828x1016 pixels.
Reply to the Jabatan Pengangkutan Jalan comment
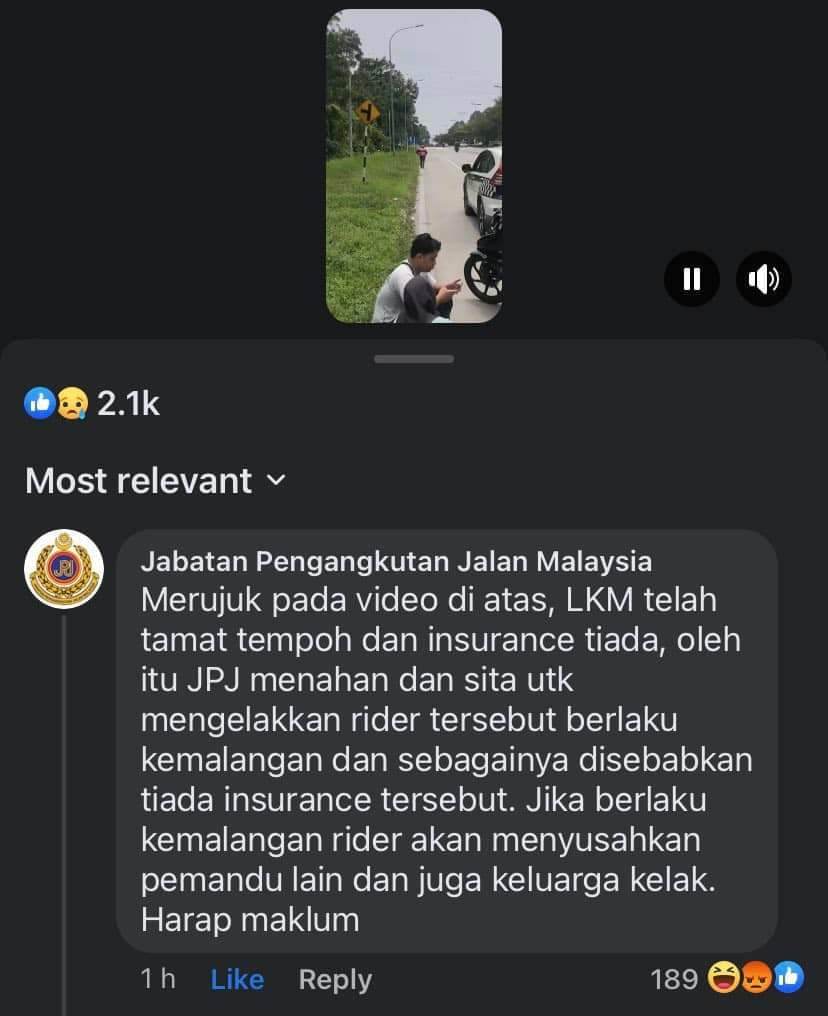[x=335, y=979]
